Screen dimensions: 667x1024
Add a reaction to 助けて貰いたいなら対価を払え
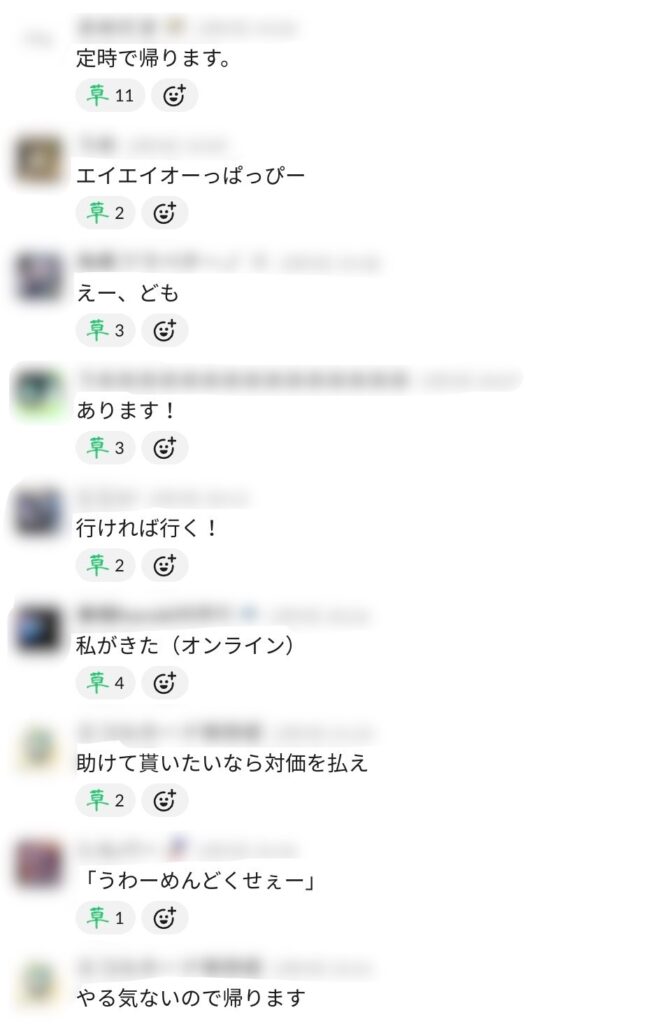(164, 800)
